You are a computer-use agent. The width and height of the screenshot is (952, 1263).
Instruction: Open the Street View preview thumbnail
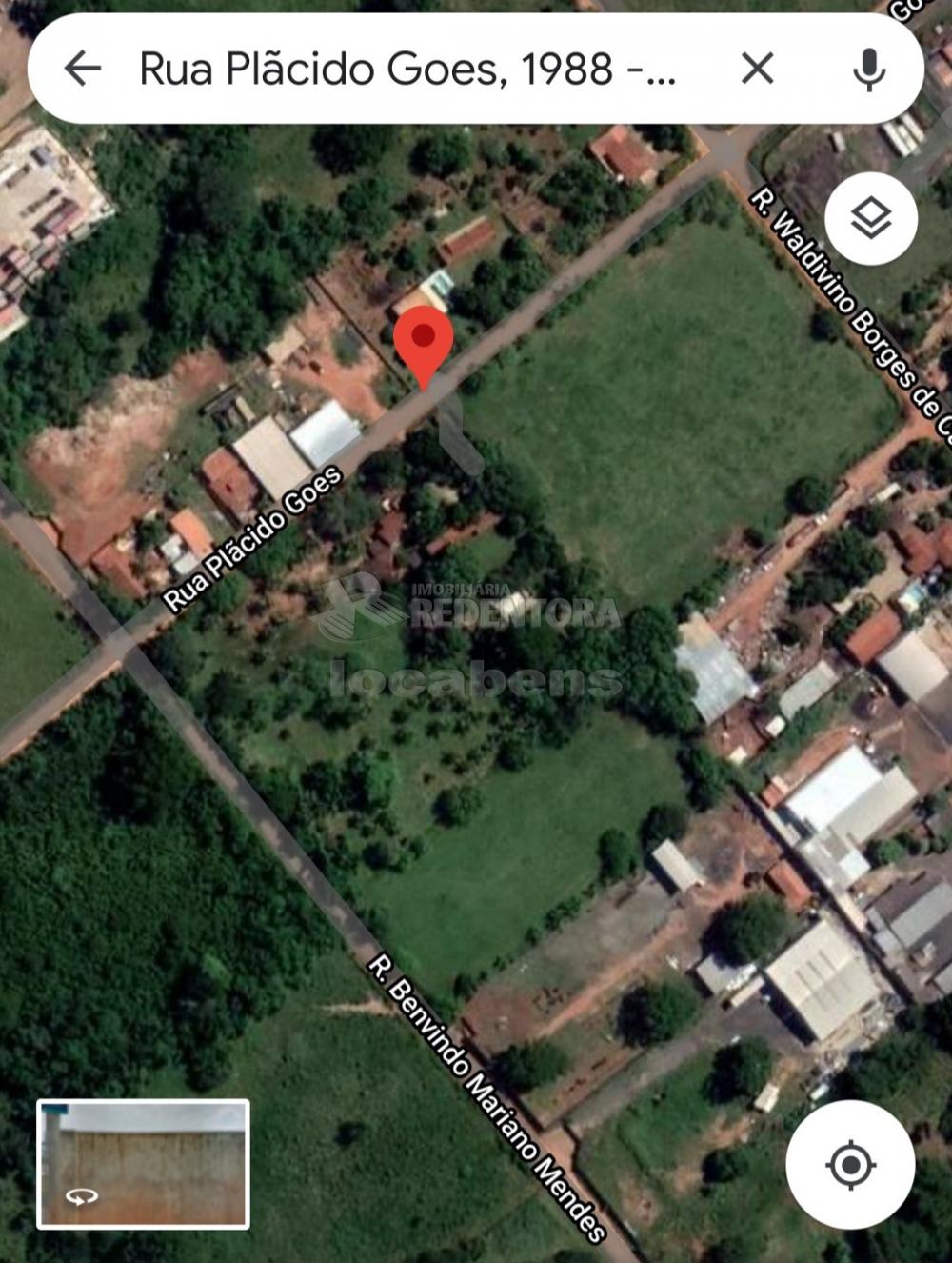(x=144, y=1163)
